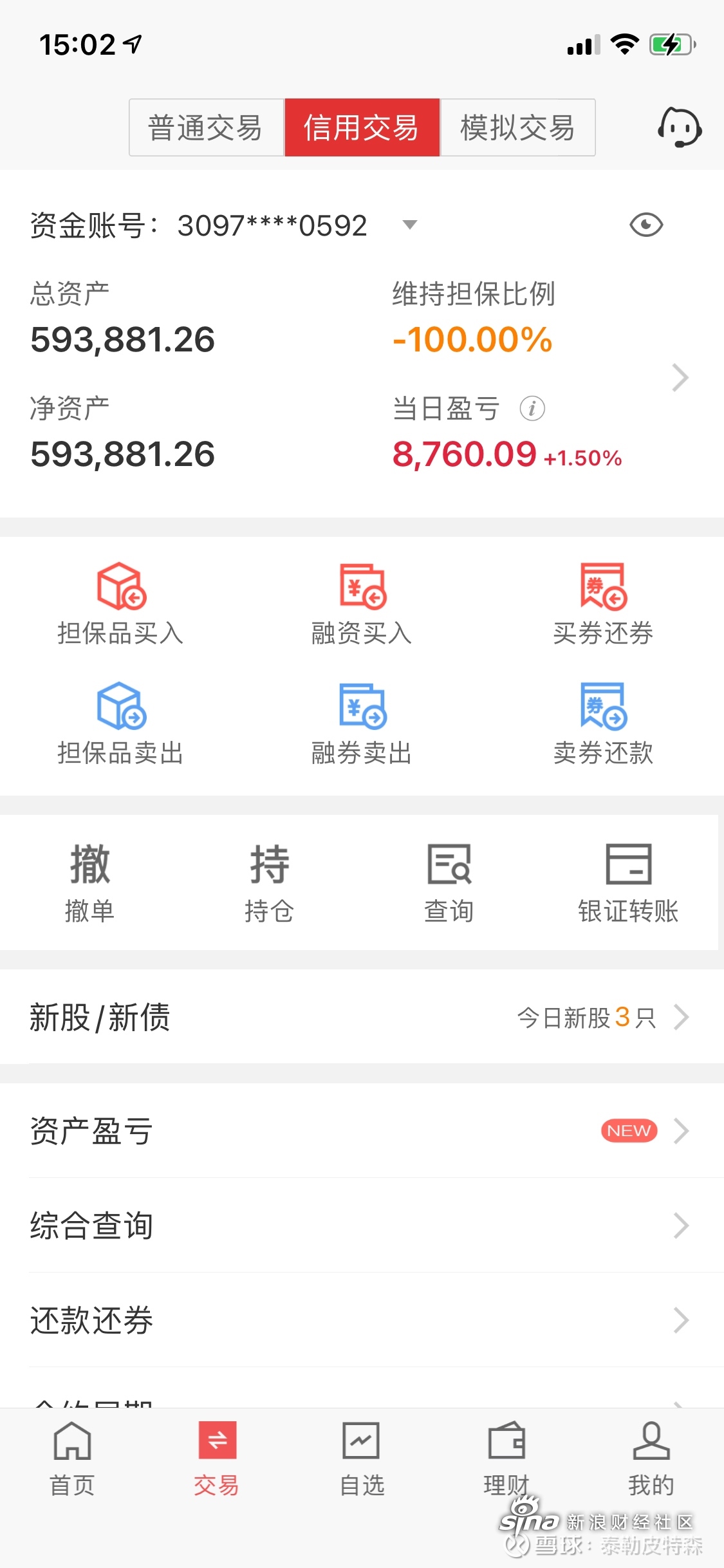Open the 还款还券 row
724x1568 pixels.
(x=362, y=1320)
